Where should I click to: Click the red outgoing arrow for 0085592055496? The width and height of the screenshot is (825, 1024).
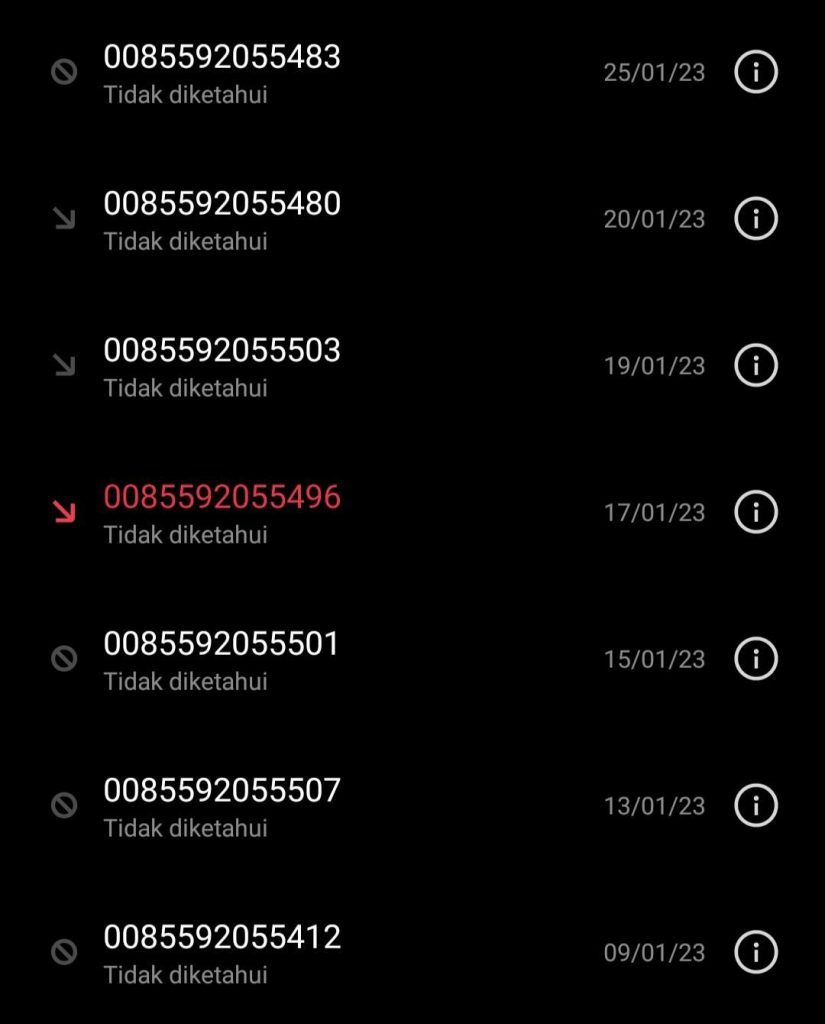(64, 512)
